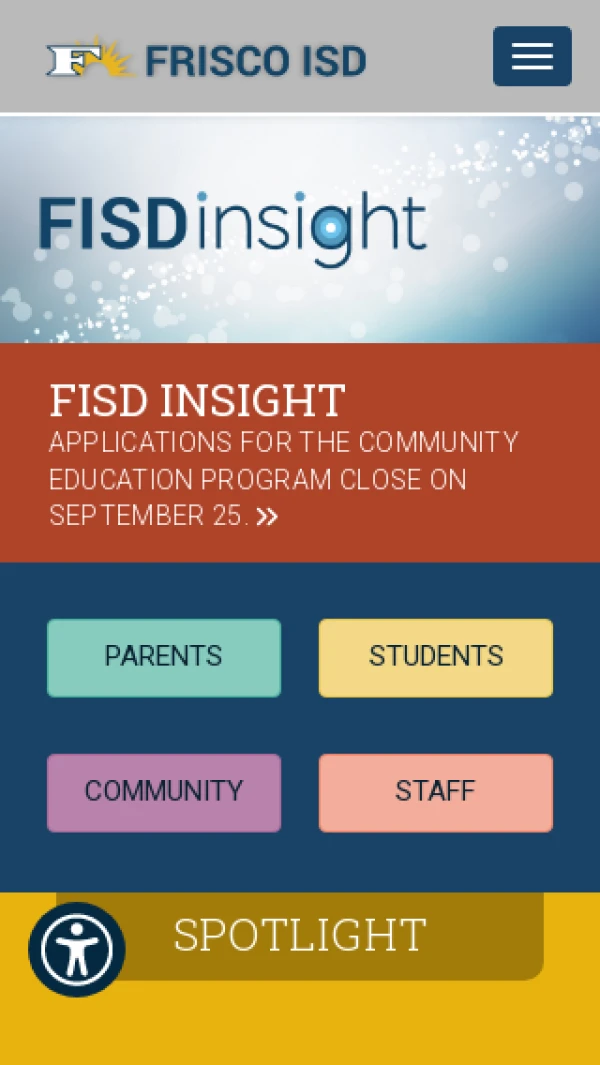Screen dimensions: 600x1065
Task: Select the Parents button
Action: pyautogui.click(x=164, y=657)
